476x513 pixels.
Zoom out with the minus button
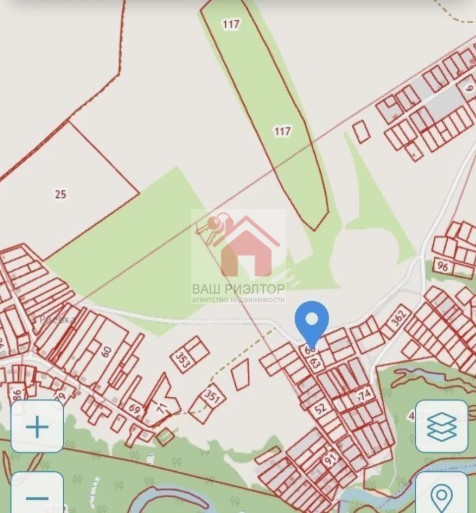[x=37, y=493]
